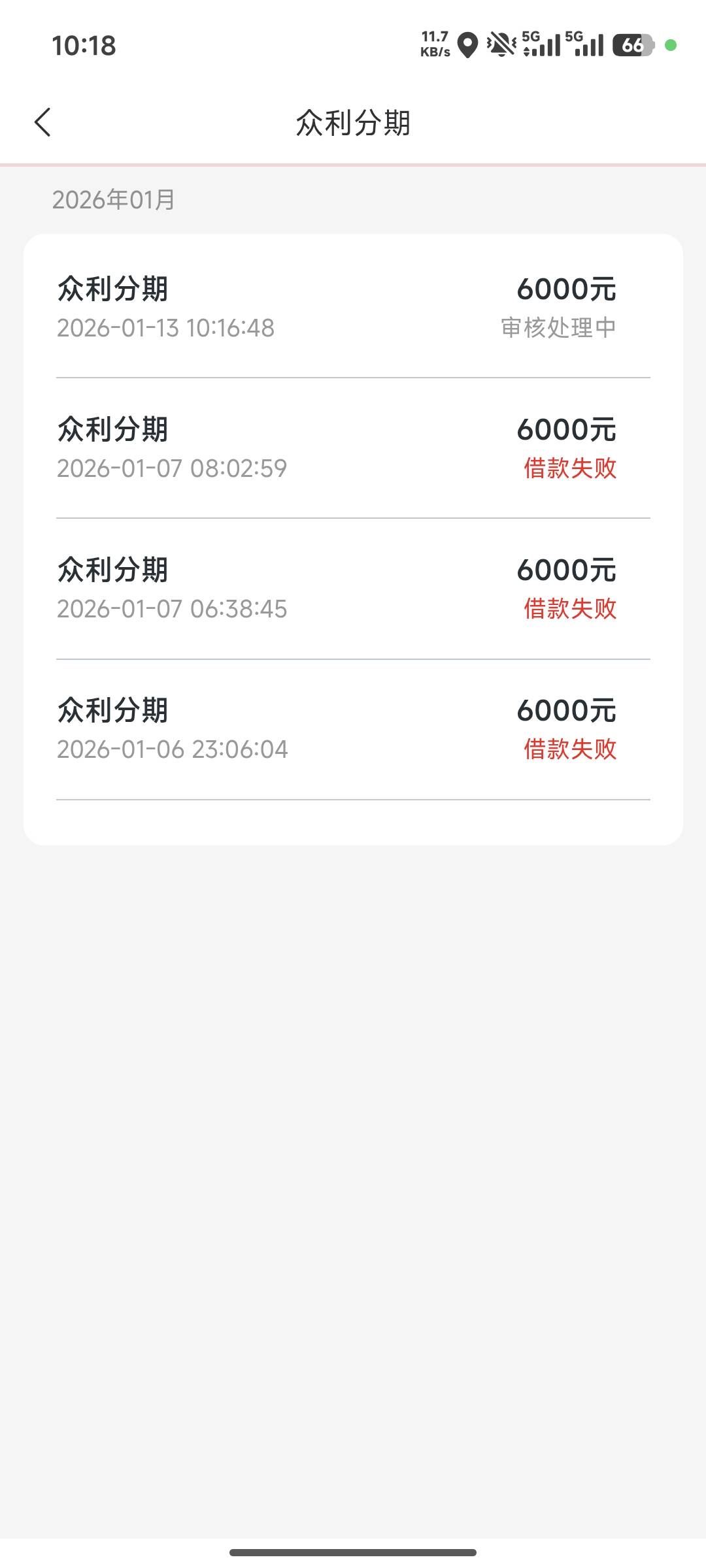Select the loan record from 2026-01-06 23:06:04
The height and width of the screenshot is (1568, 706).
(x=353, y=729)
